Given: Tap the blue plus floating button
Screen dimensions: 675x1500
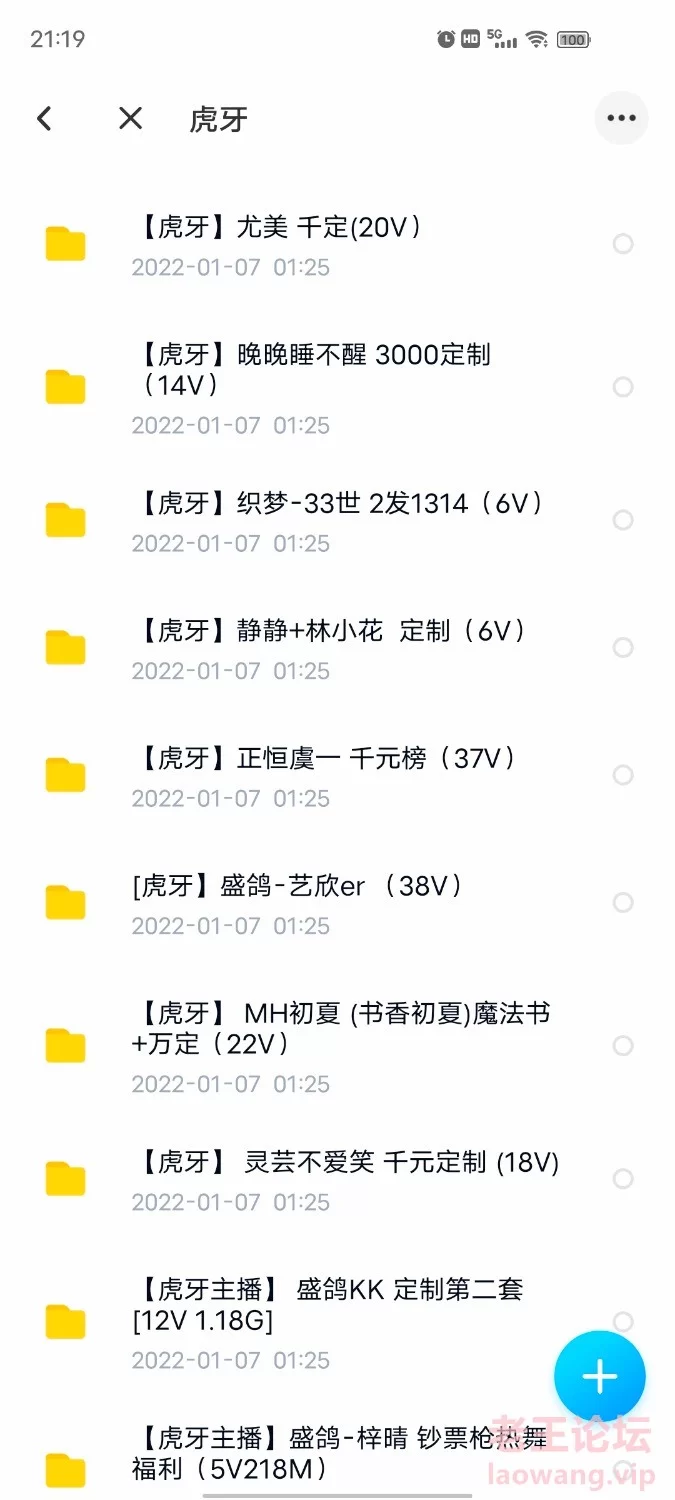Looking at the screenshot, I should [x=600, y=1376].
